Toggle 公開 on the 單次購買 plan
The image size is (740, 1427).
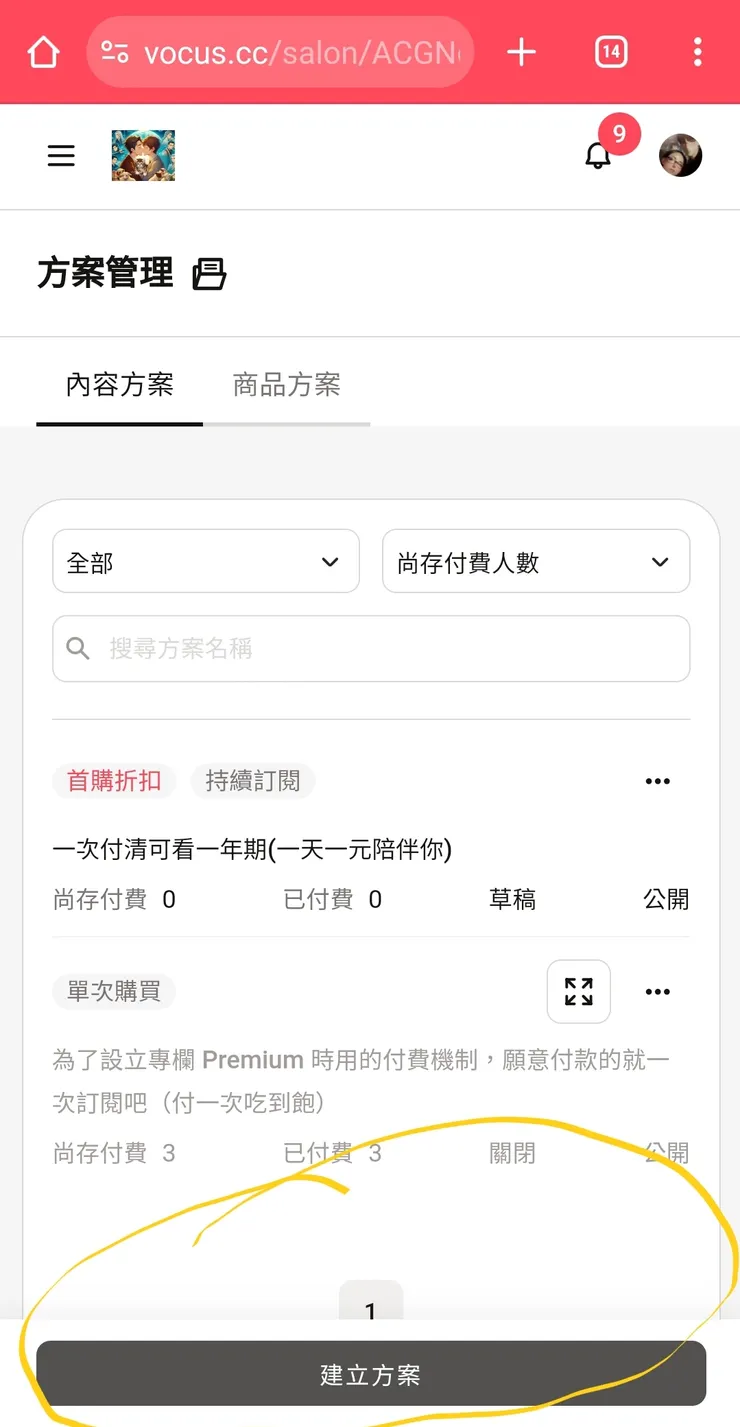click(666, 1152)
